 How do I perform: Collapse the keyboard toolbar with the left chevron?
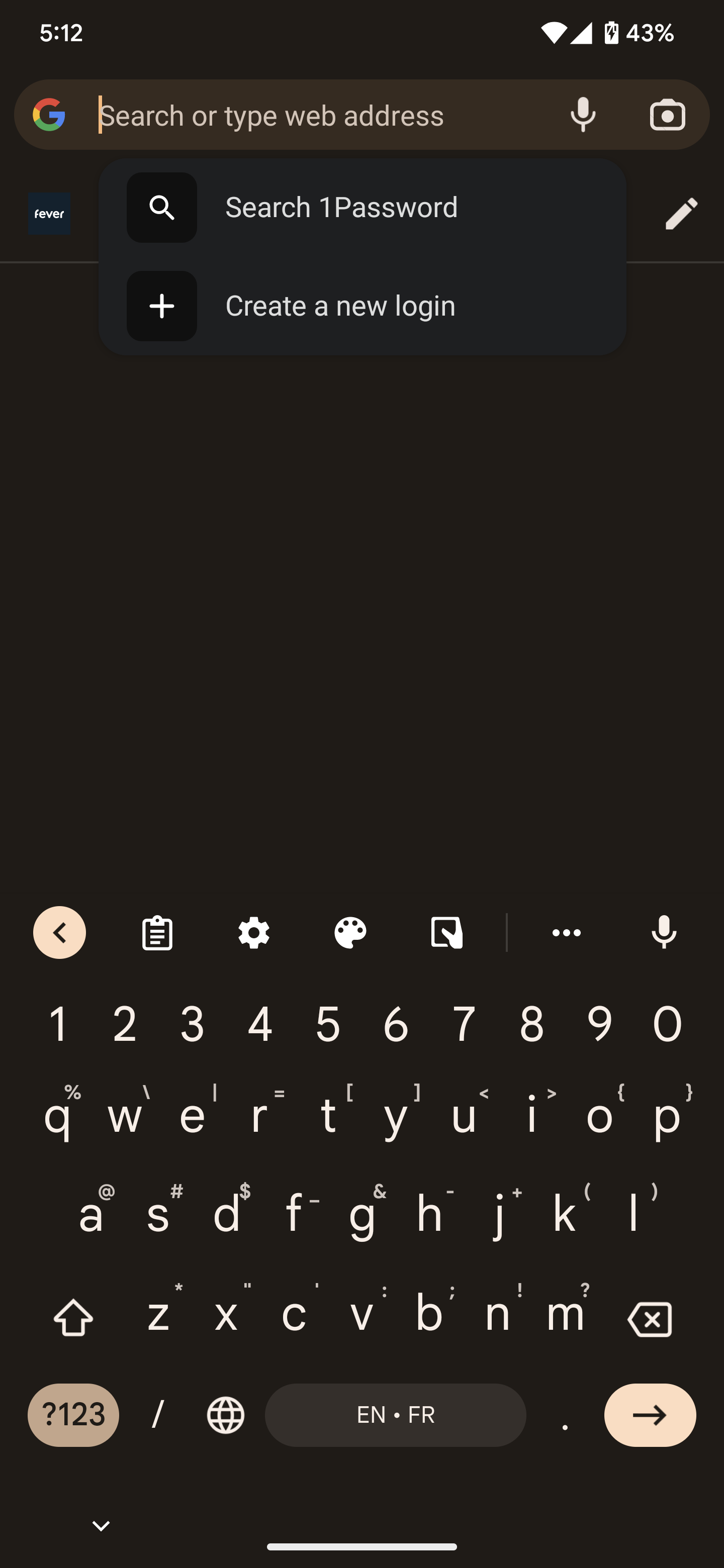(59, 933)
